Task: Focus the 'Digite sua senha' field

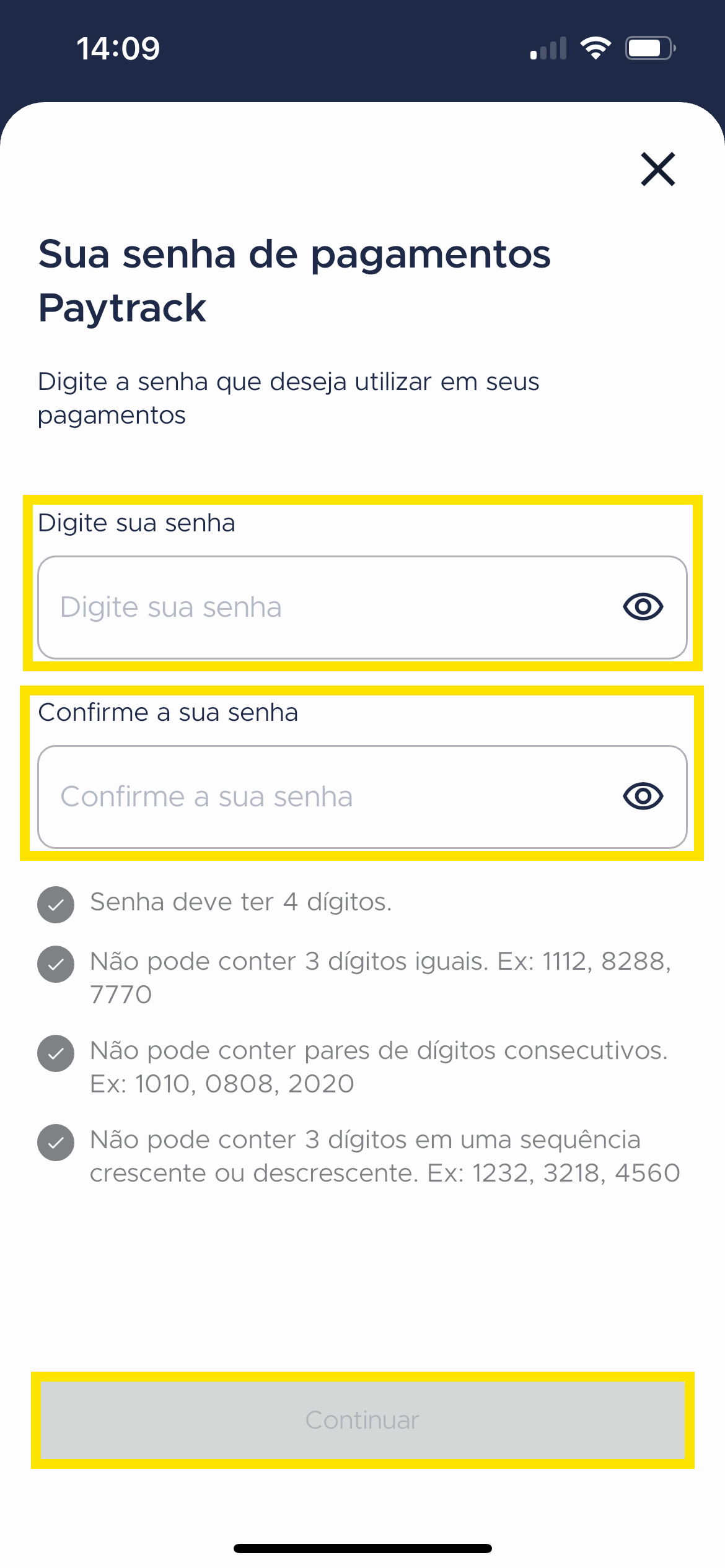Action: click(362, 607)
